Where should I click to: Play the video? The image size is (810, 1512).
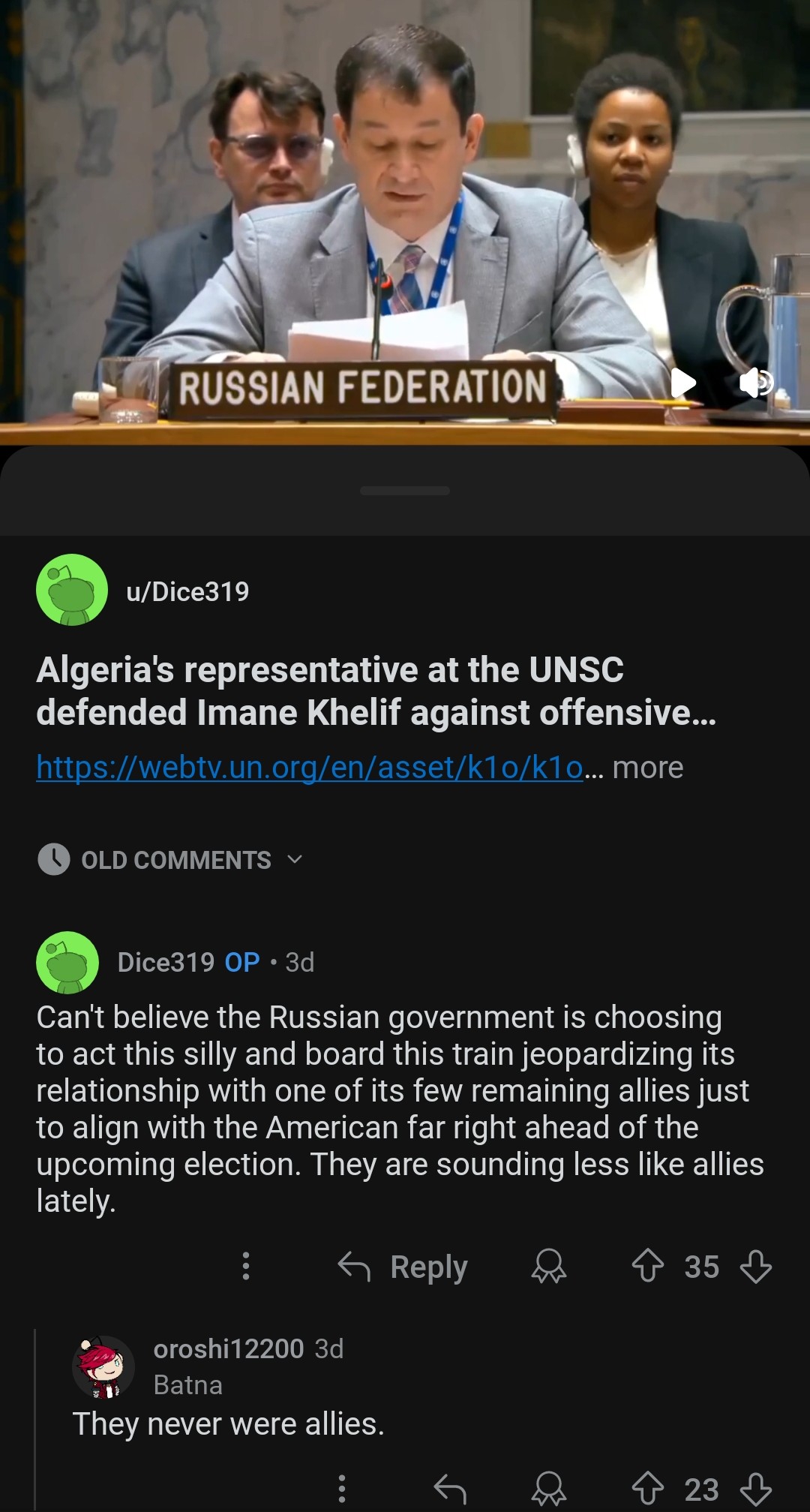682,383
